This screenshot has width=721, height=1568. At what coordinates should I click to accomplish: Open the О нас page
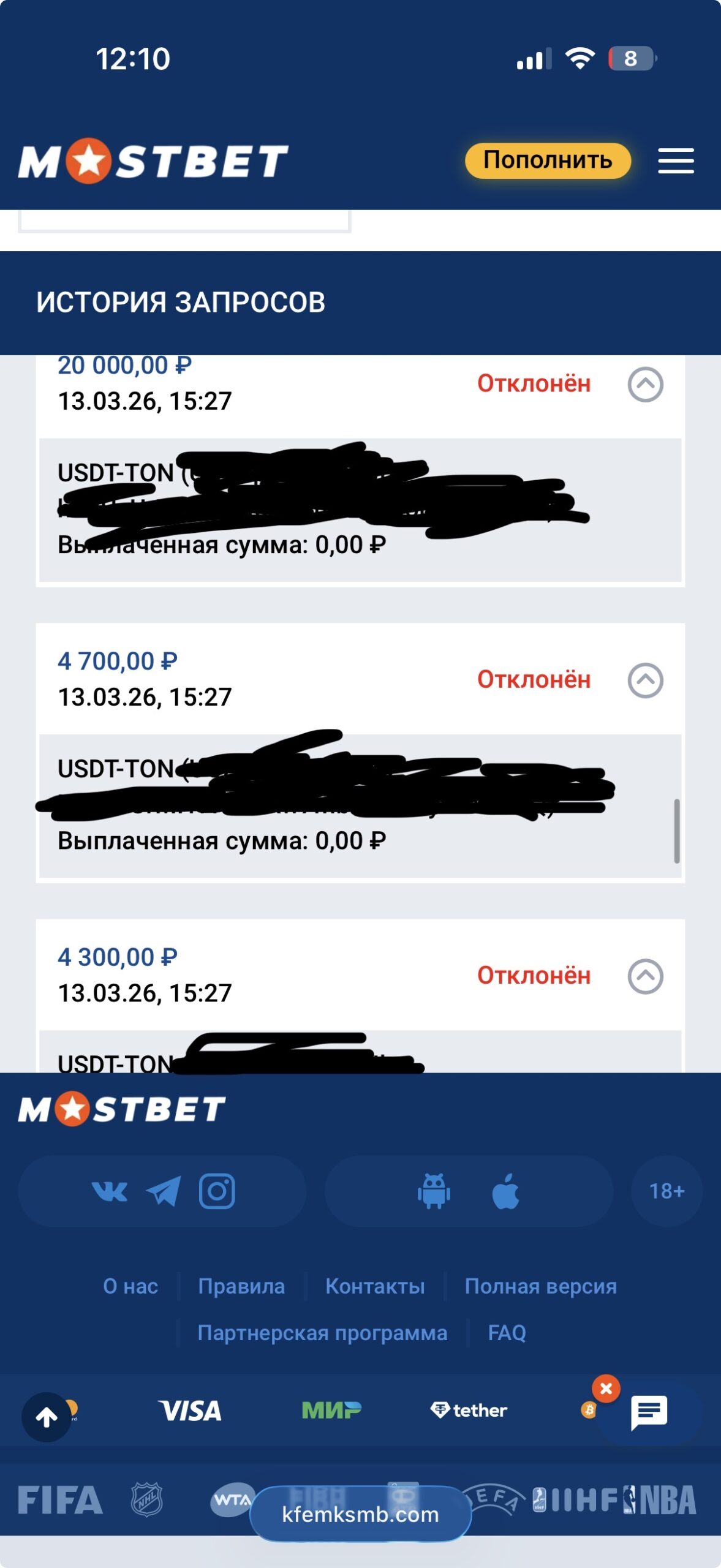click(x=130, y=1286)
